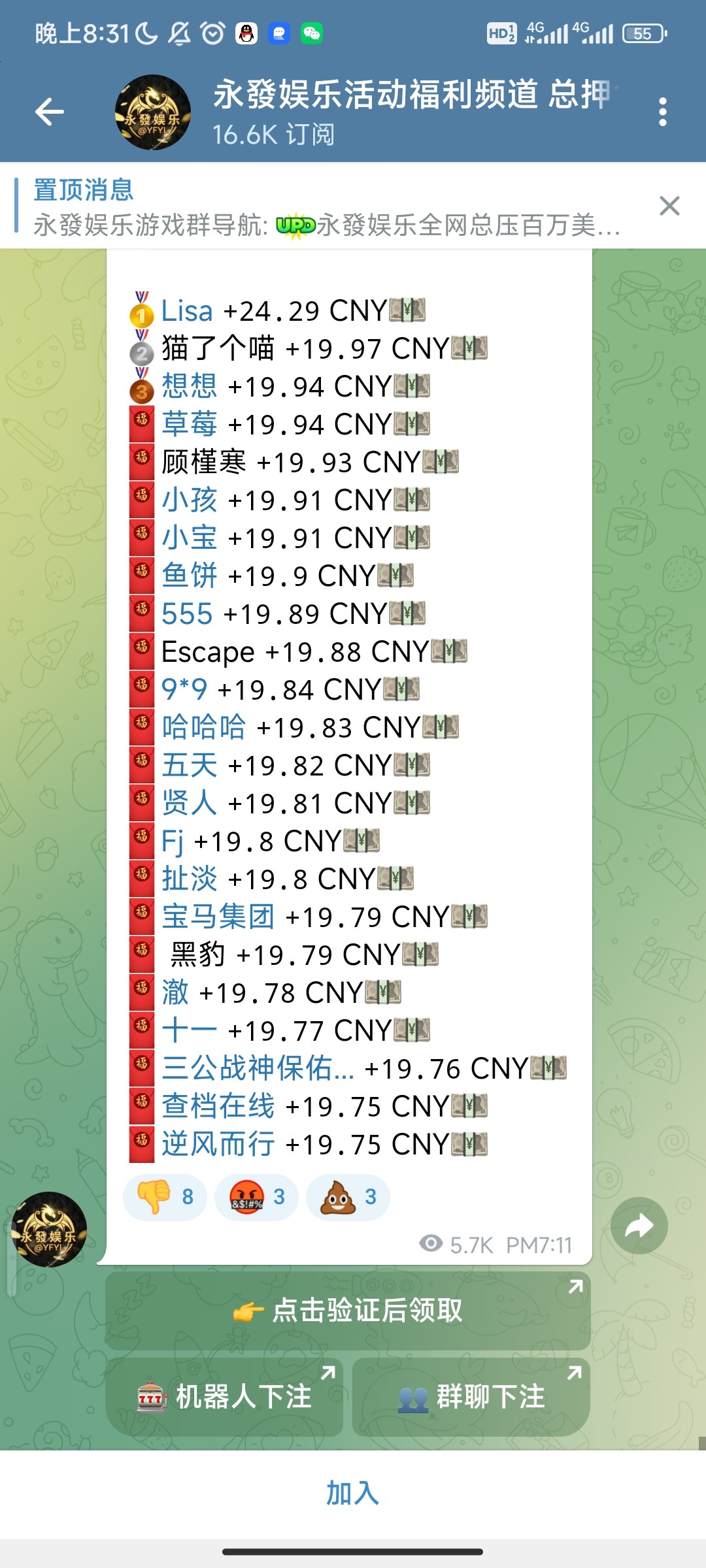
Task: Open Lisa's profile link
Action: point(187,312)
